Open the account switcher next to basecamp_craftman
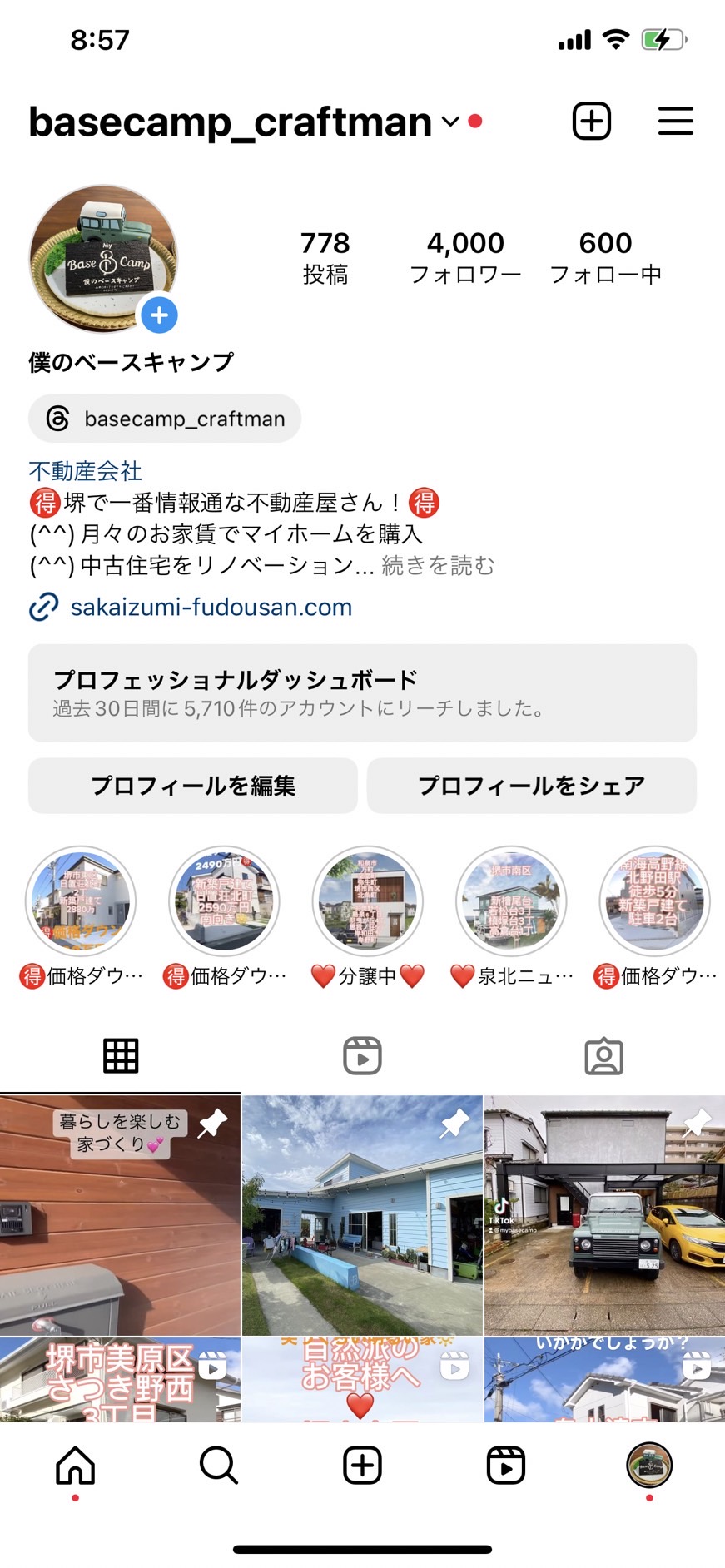Image resolution: width=725 pixels, height=1568 pixels. (x=450, y=122)
